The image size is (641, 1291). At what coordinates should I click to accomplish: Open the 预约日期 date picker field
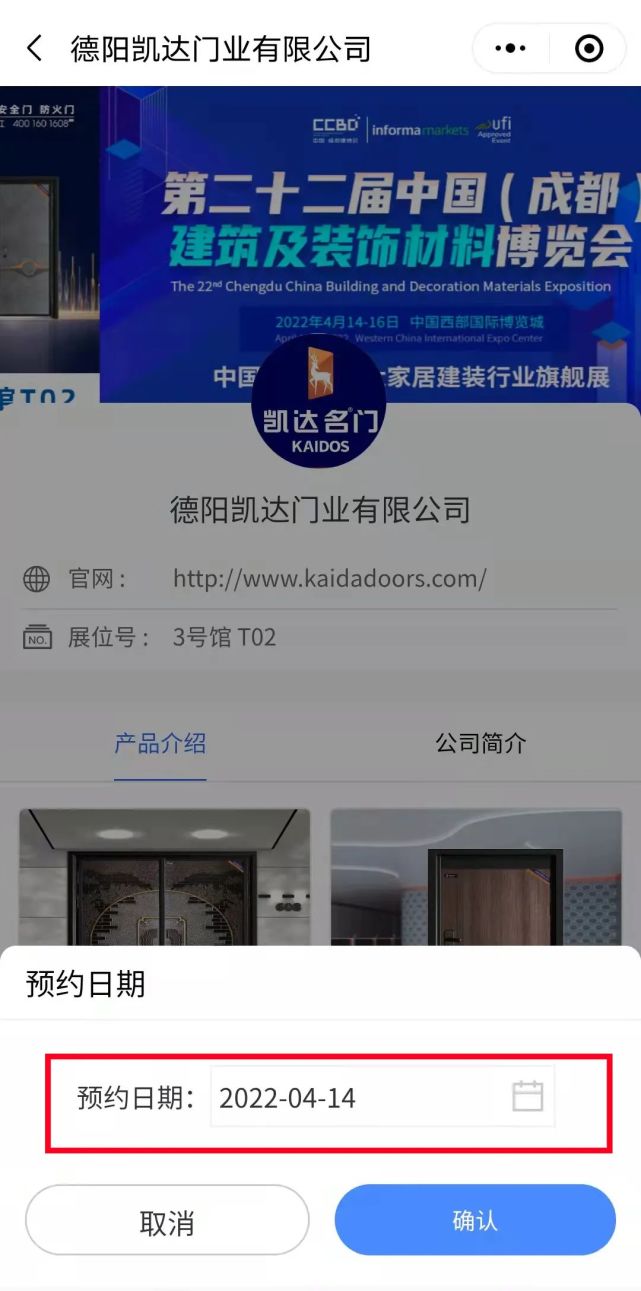point(382,1097)
